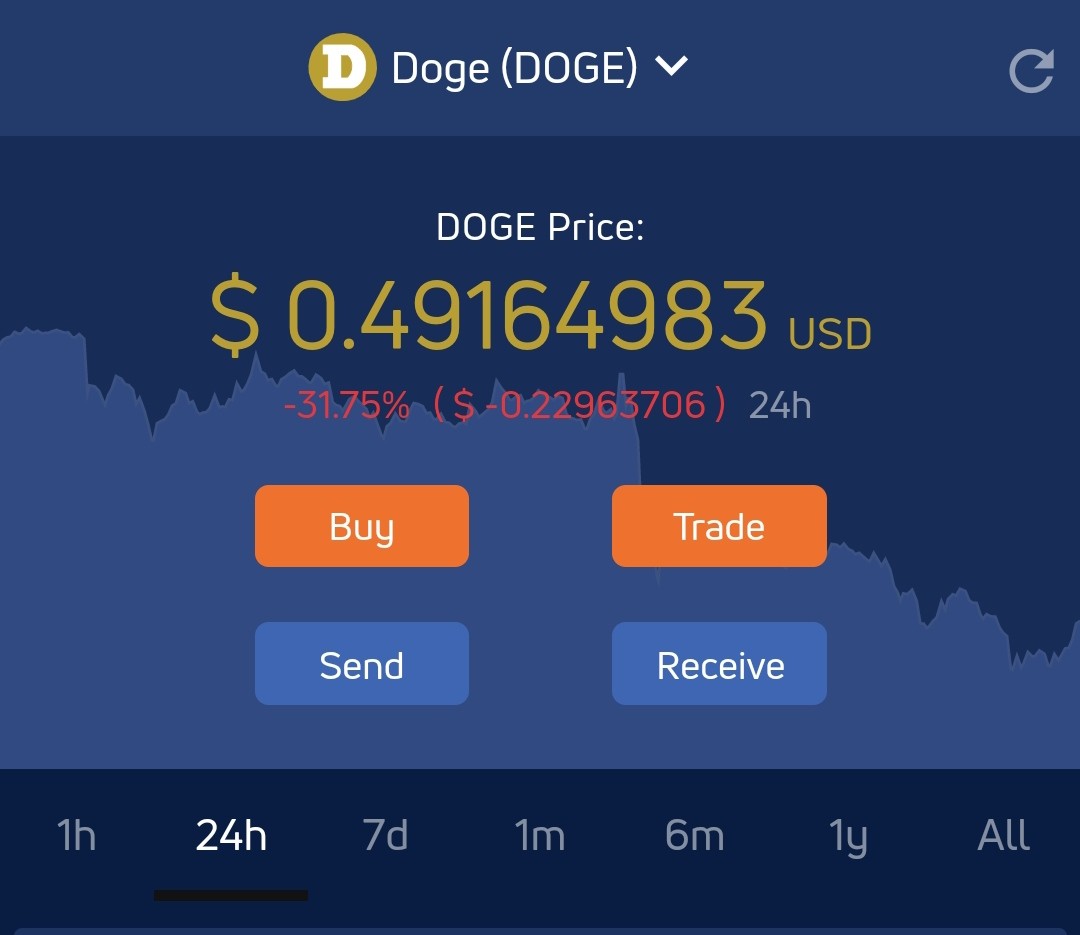Show the 1m price chart
The image size is (1080, 935).
(x=540, y=836)
